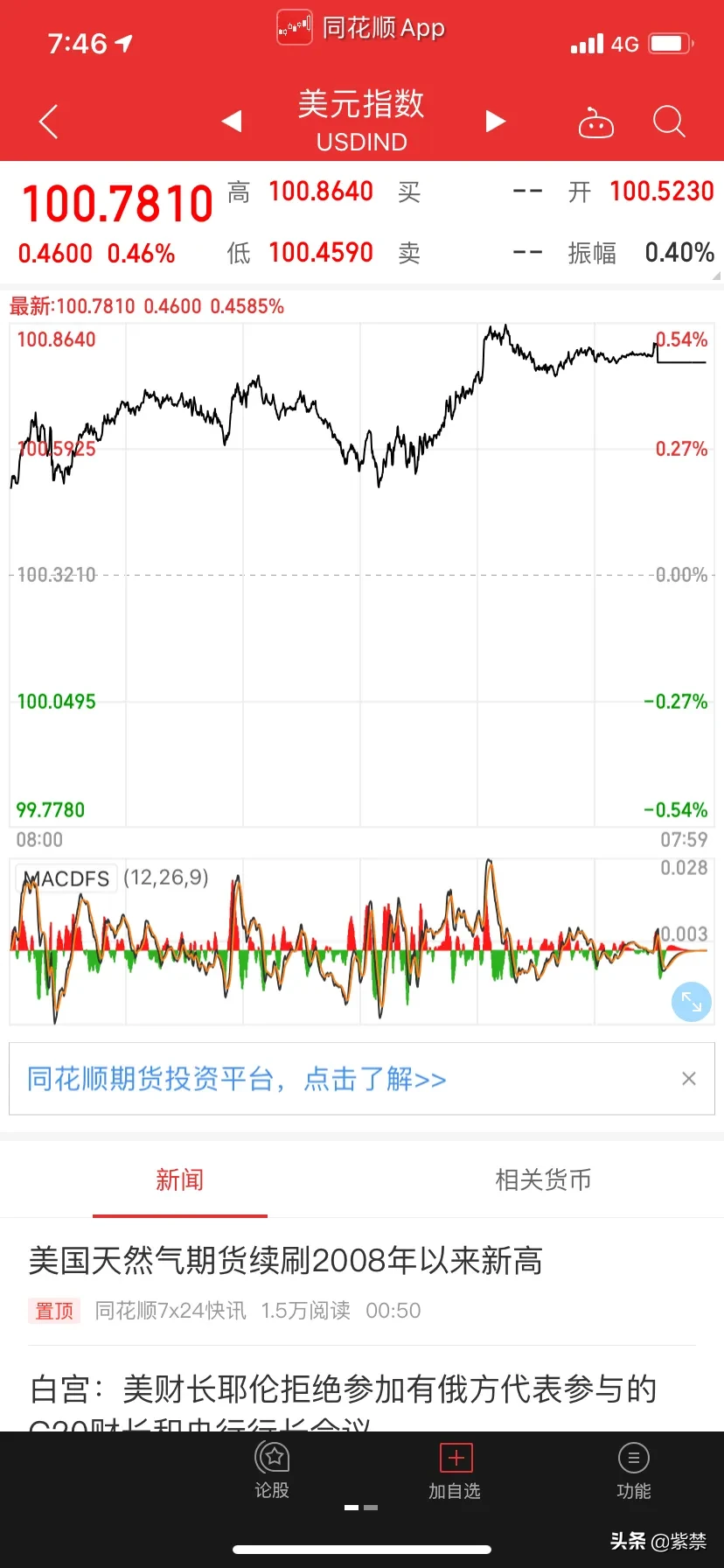724x1568 pixels.
Task: Open 论股 discussion
Action: click(272, 1471)
